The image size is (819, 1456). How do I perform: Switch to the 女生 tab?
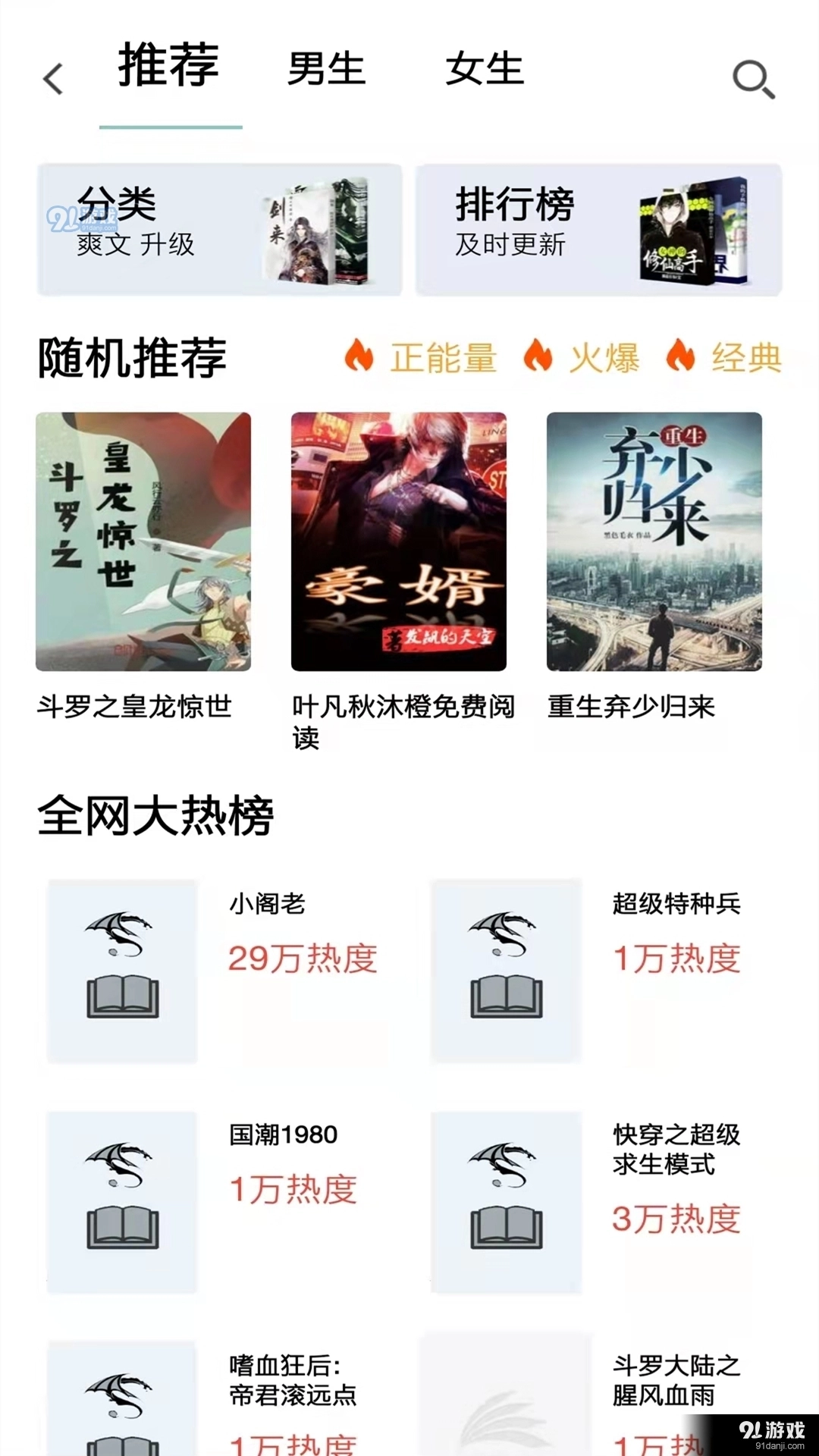click(485, 70)
